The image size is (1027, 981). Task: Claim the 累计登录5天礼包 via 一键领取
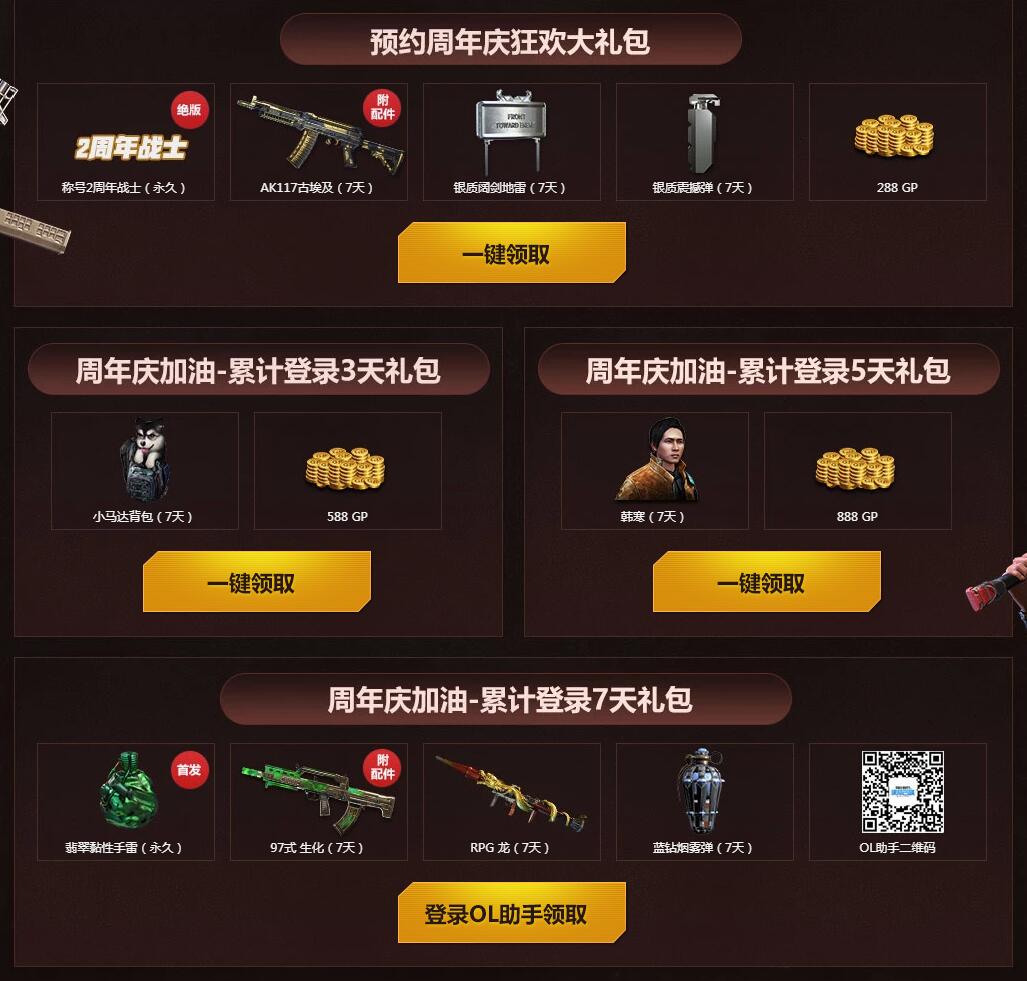pyautogui.click(x=766, y=582)
